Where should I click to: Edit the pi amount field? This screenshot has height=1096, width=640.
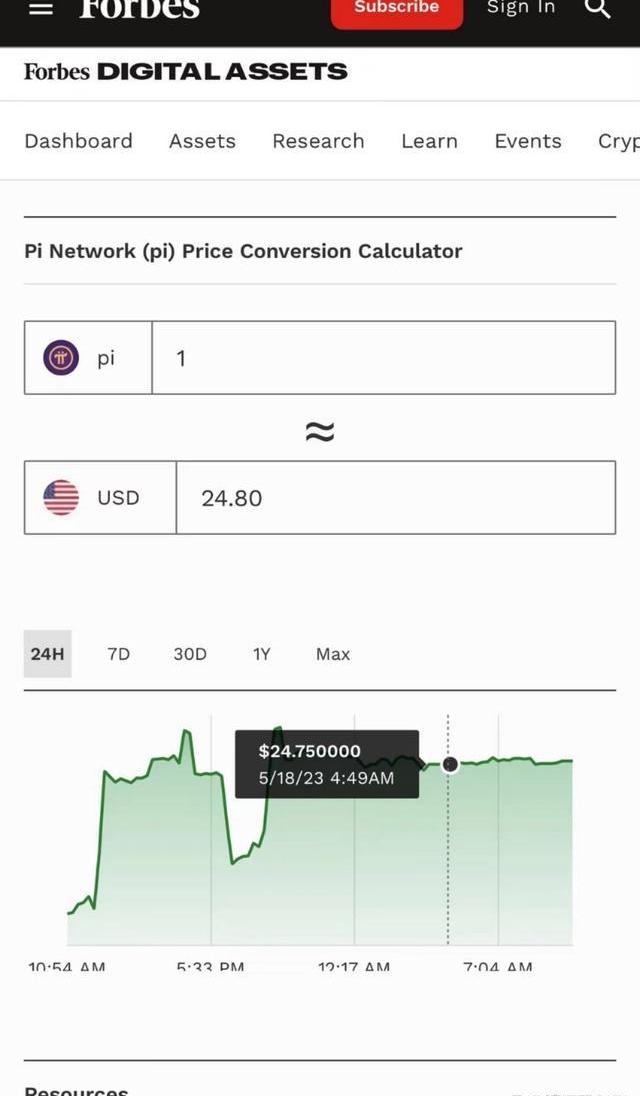[383, 358]
